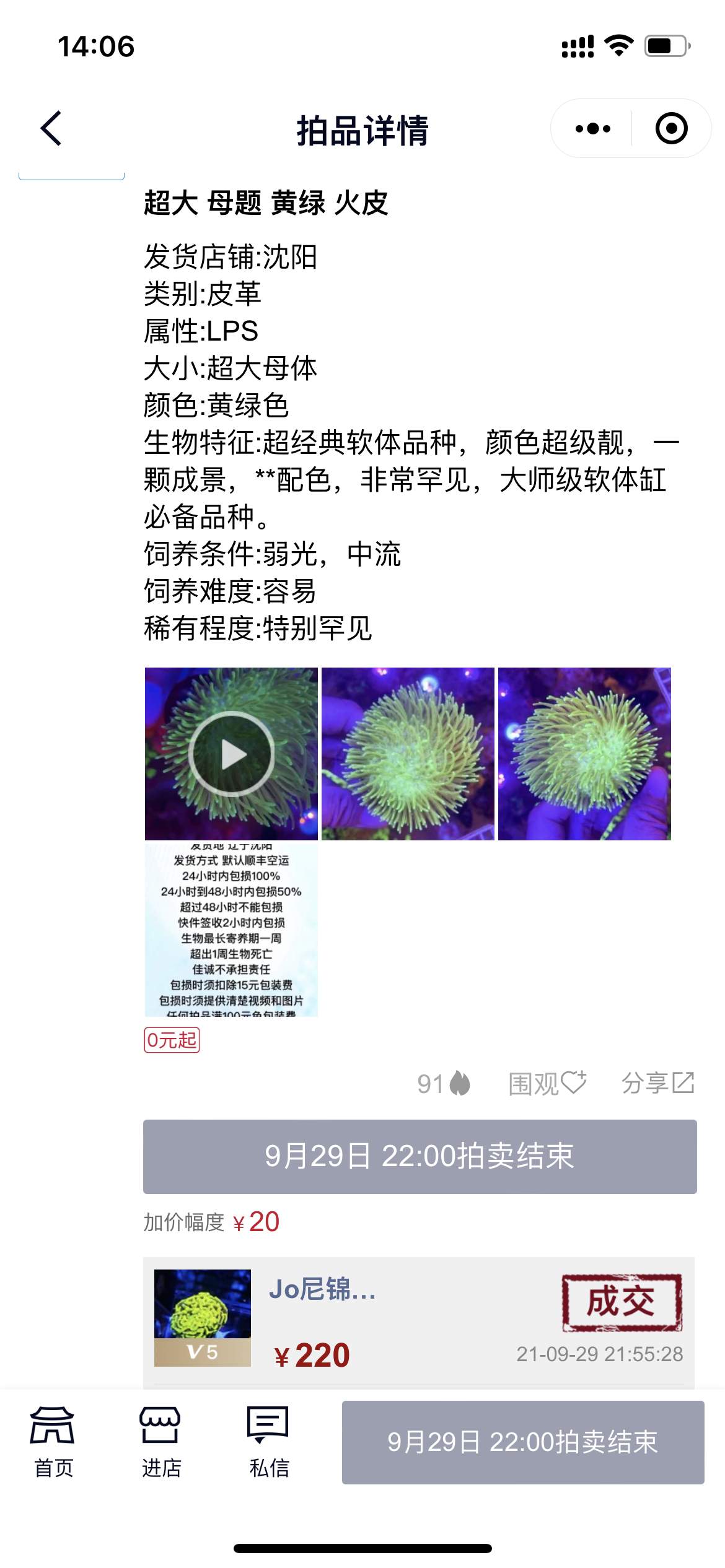Open the mini program more-options menu
Image resolution: width=725 pixels, height=1568 pixels.
tap(592, 129)
